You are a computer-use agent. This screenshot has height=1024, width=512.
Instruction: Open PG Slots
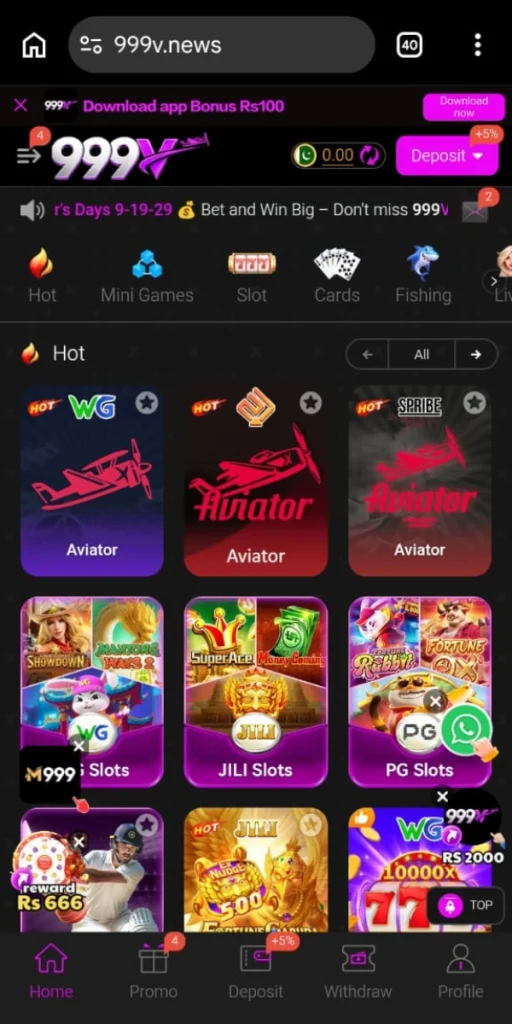click(x=419, y=692)
